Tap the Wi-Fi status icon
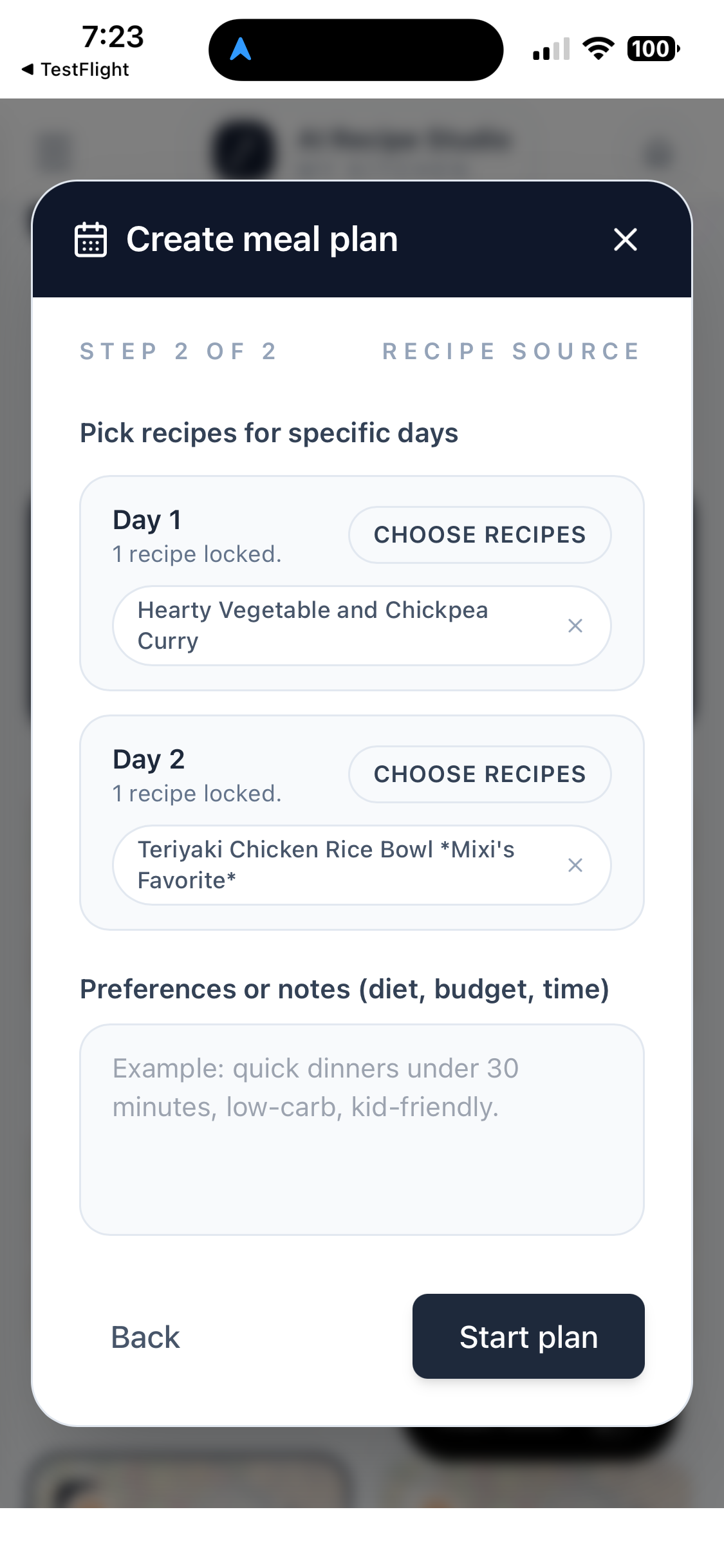 pos(597,49)
